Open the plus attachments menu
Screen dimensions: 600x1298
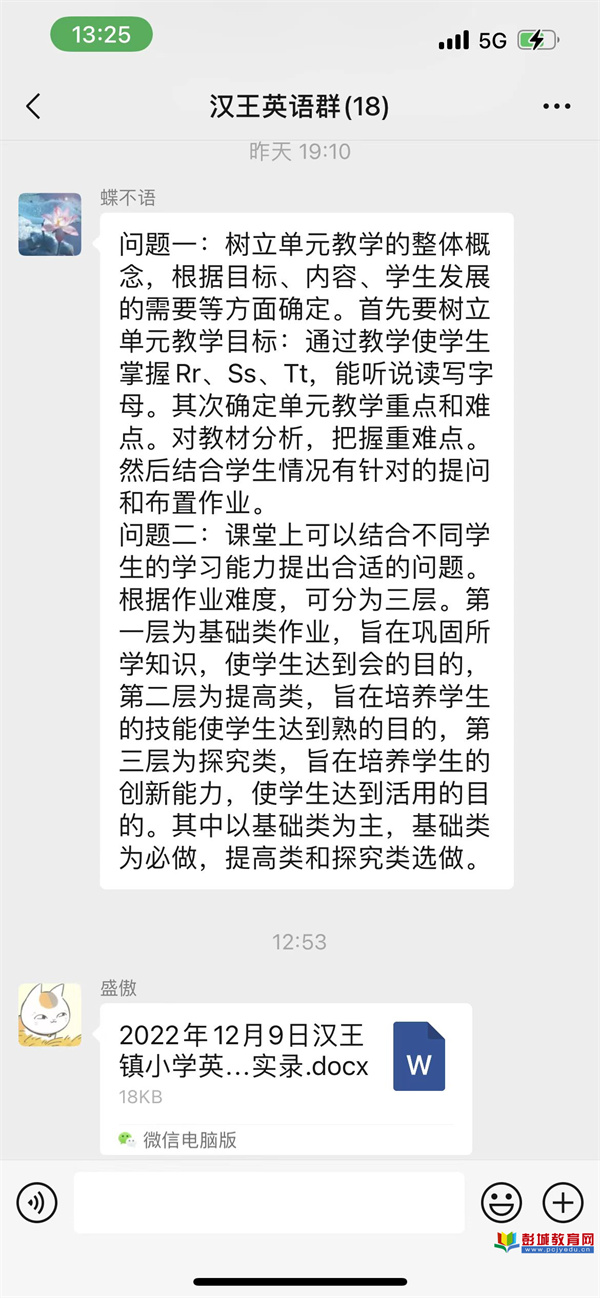coord(562,1203)
